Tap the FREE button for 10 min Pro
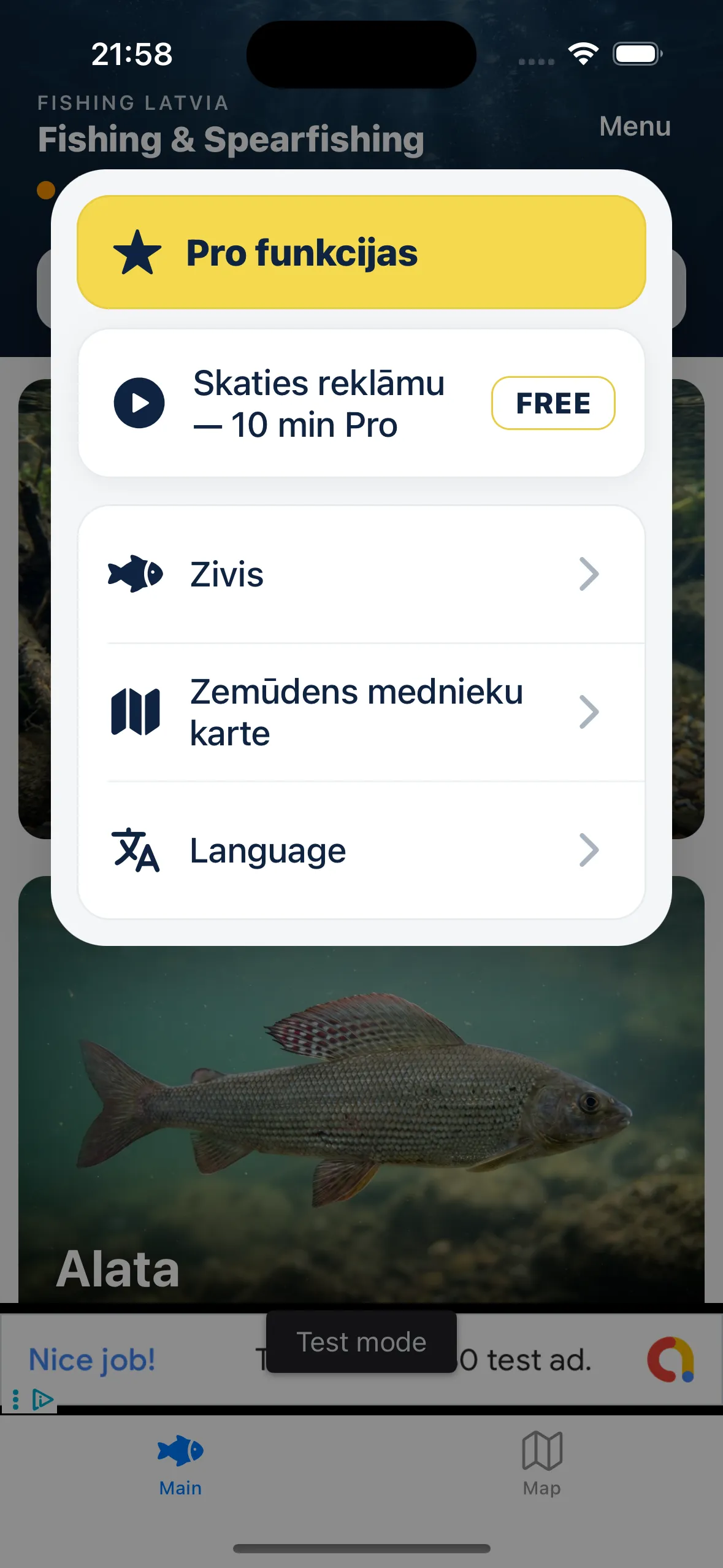Screen dimensions: 723x1568 coord(552,403)
